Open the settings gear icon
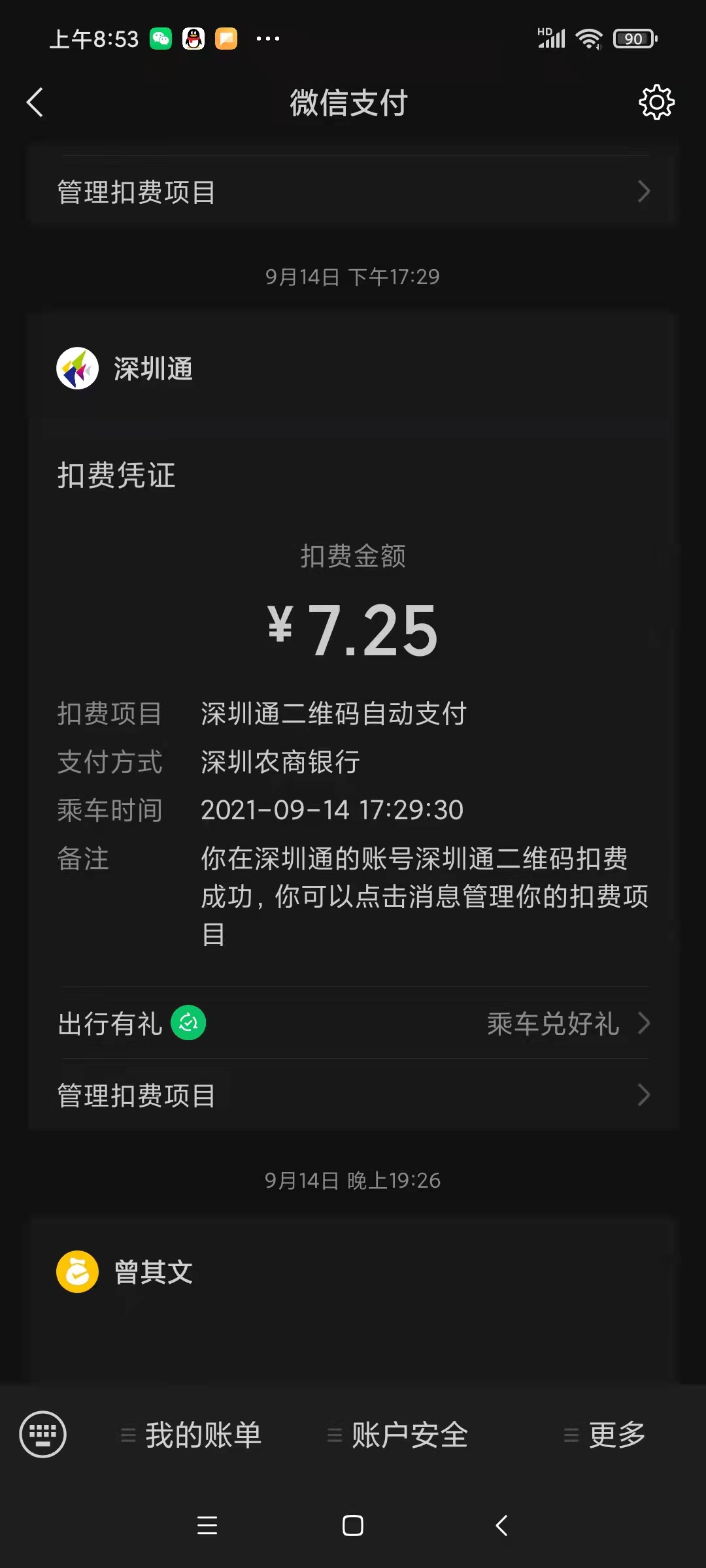Image resolution: width=706 pixels, height=1568 pixels. pyautogui.click(x=656, y=103)
